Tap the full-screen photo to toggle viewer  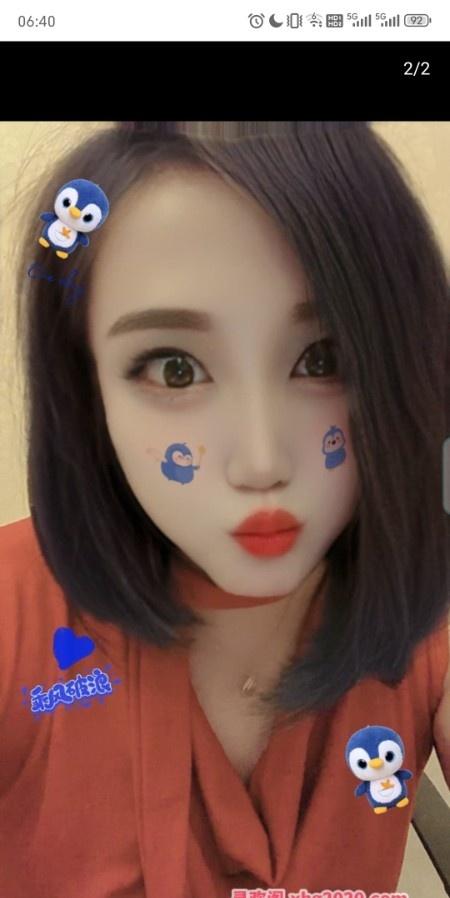(225, 509)
